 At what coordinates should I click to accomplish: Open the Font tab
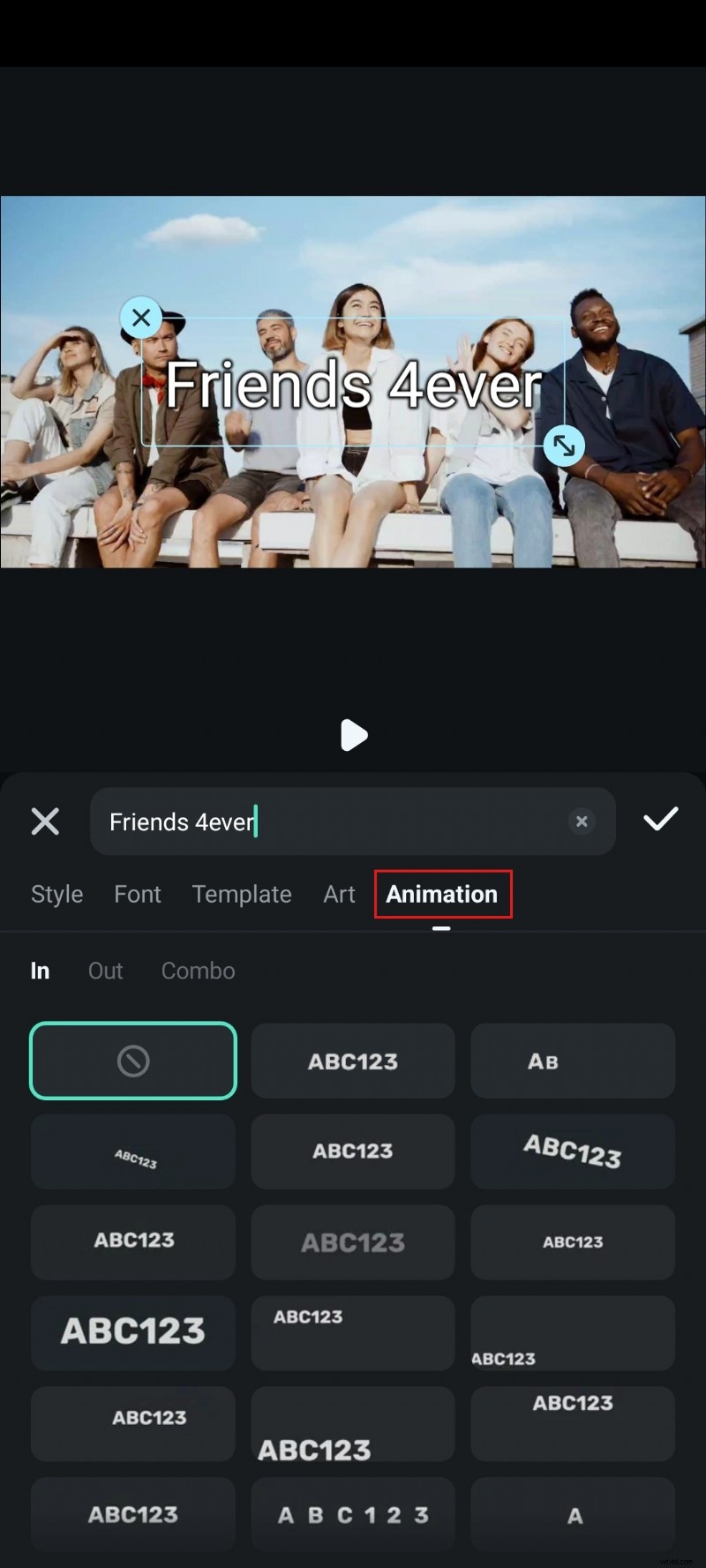tap(138, 894)
